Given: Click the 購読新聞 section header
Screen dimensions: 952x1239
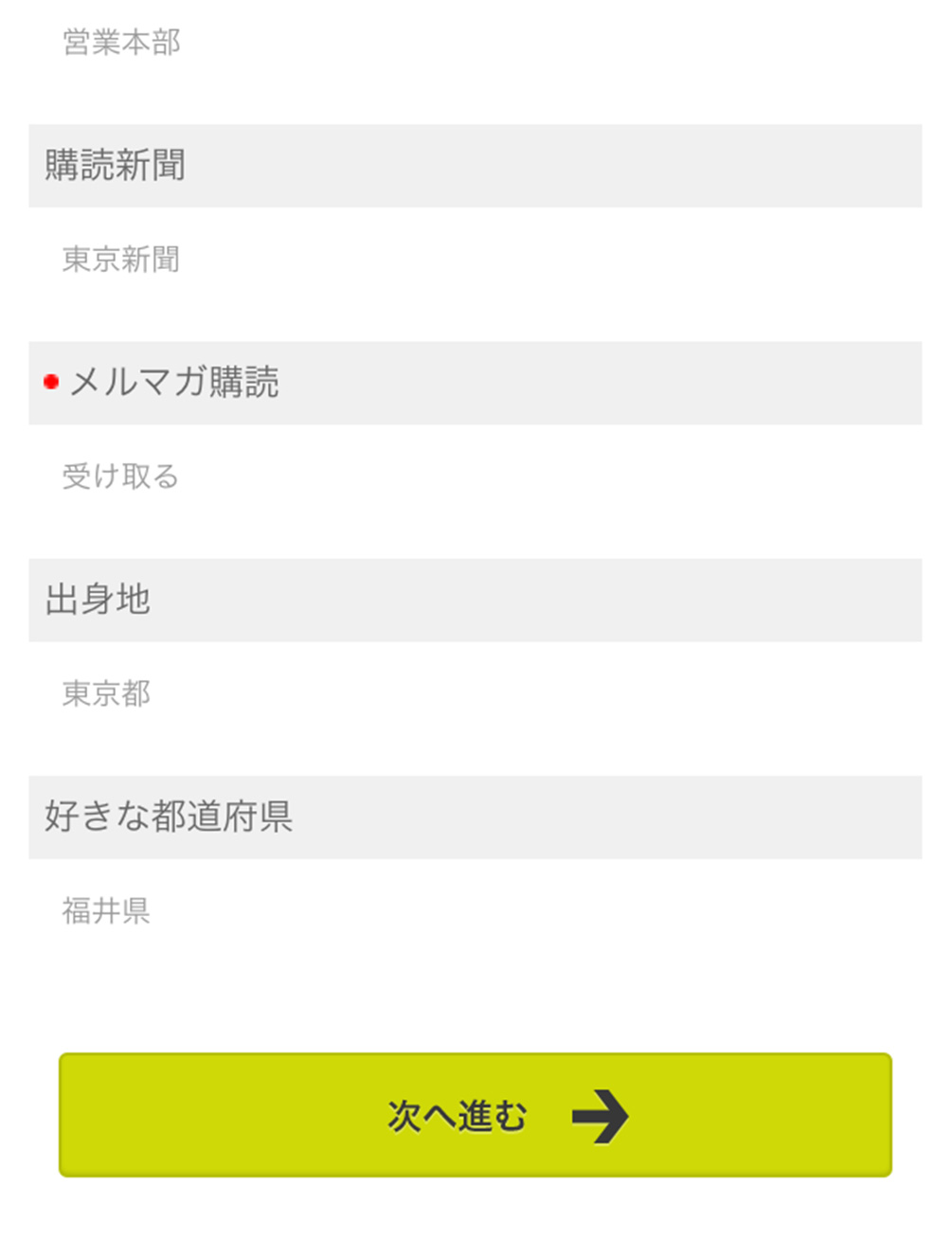Looking at the screenshot, I should (116, 165).
